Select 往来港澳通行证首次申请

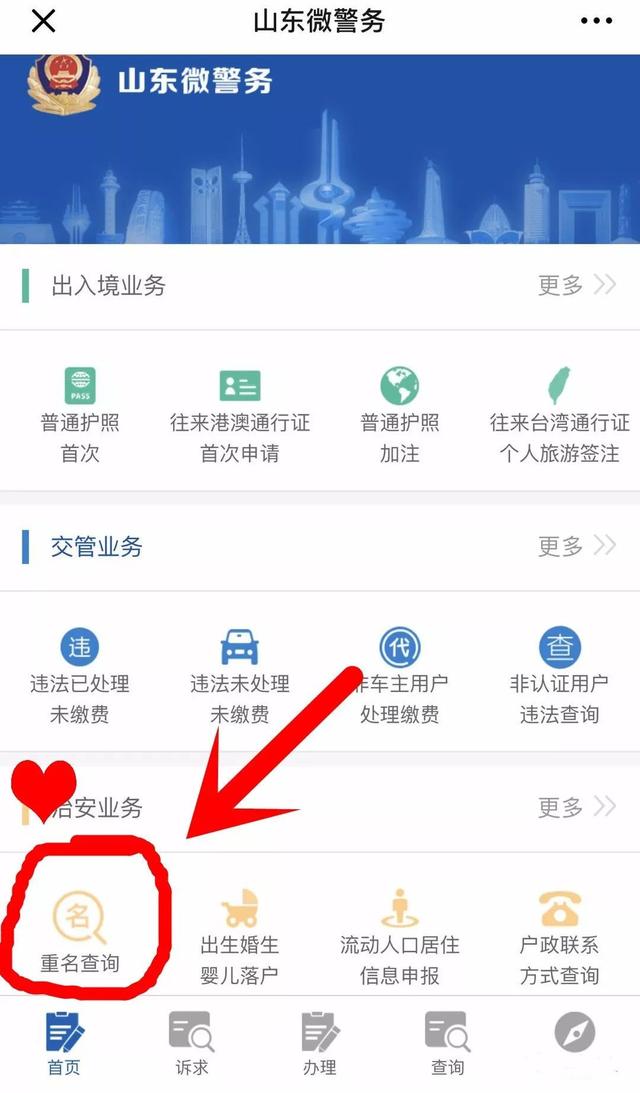pyautogui.click(x=240, y=415)
